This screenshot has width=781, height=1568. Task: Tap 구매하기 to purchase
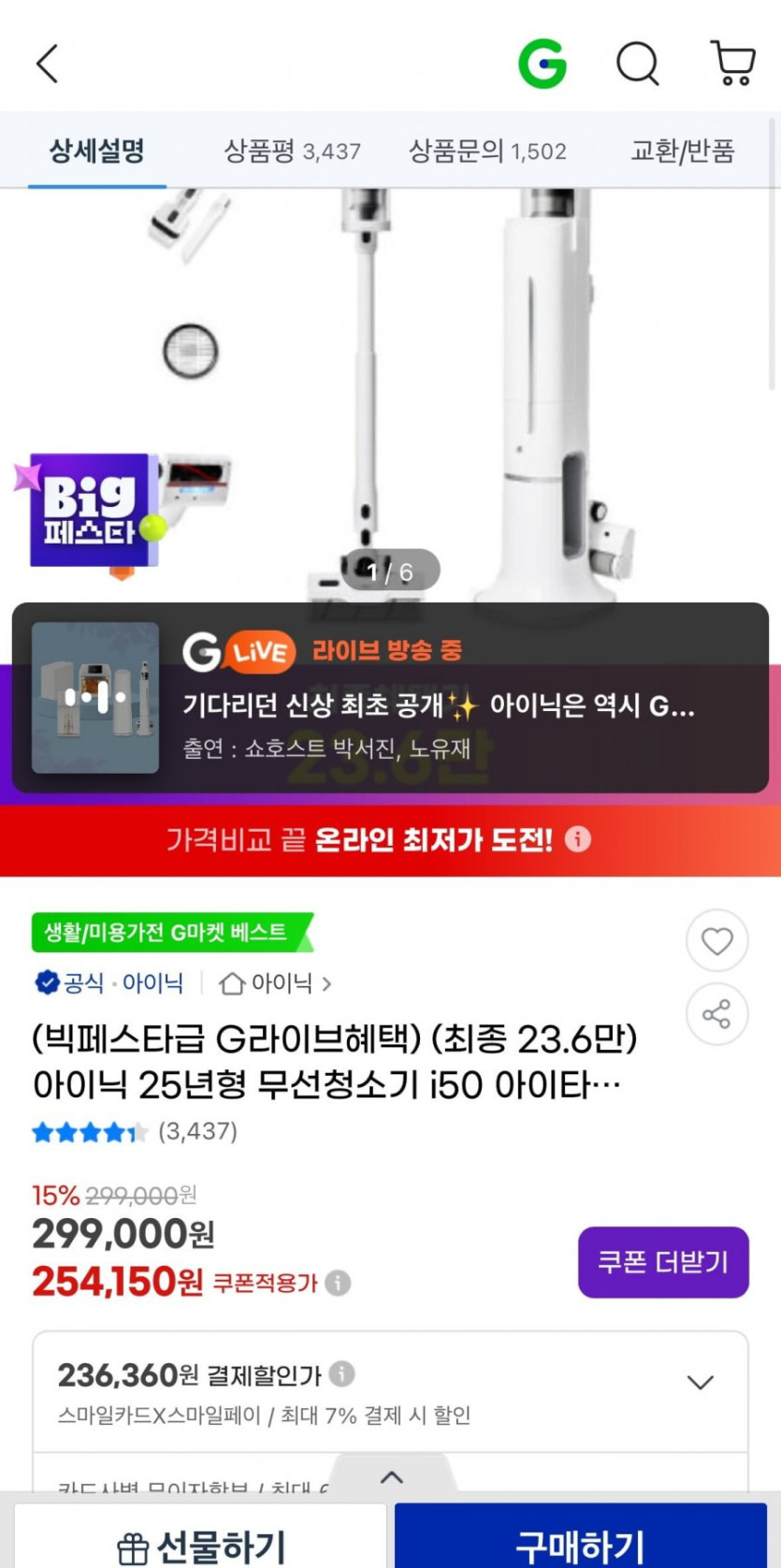coord(580,1545)
